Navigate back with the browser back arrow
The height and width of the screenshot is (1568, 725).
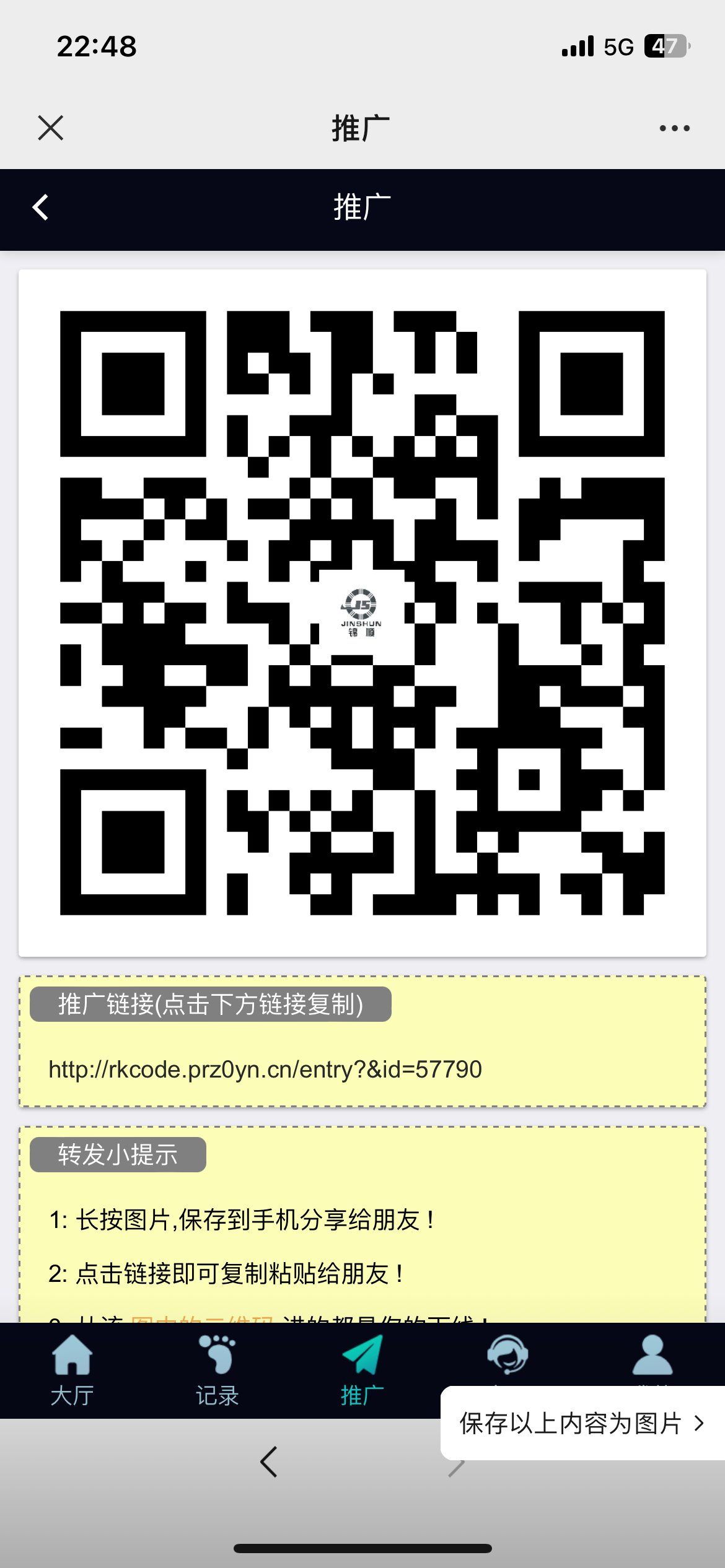269,1462
